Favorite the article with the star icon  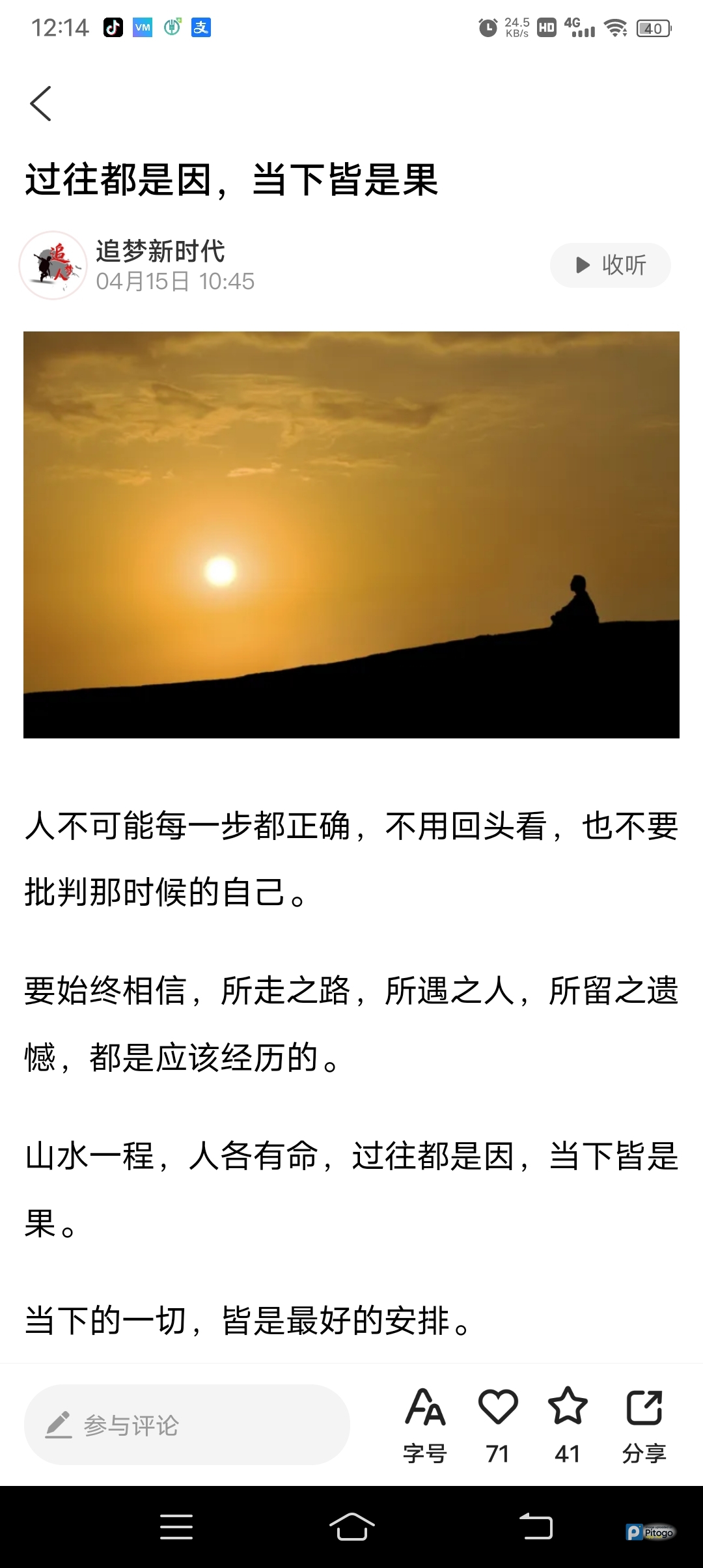pyautogui.click(x=568, y=1408)
